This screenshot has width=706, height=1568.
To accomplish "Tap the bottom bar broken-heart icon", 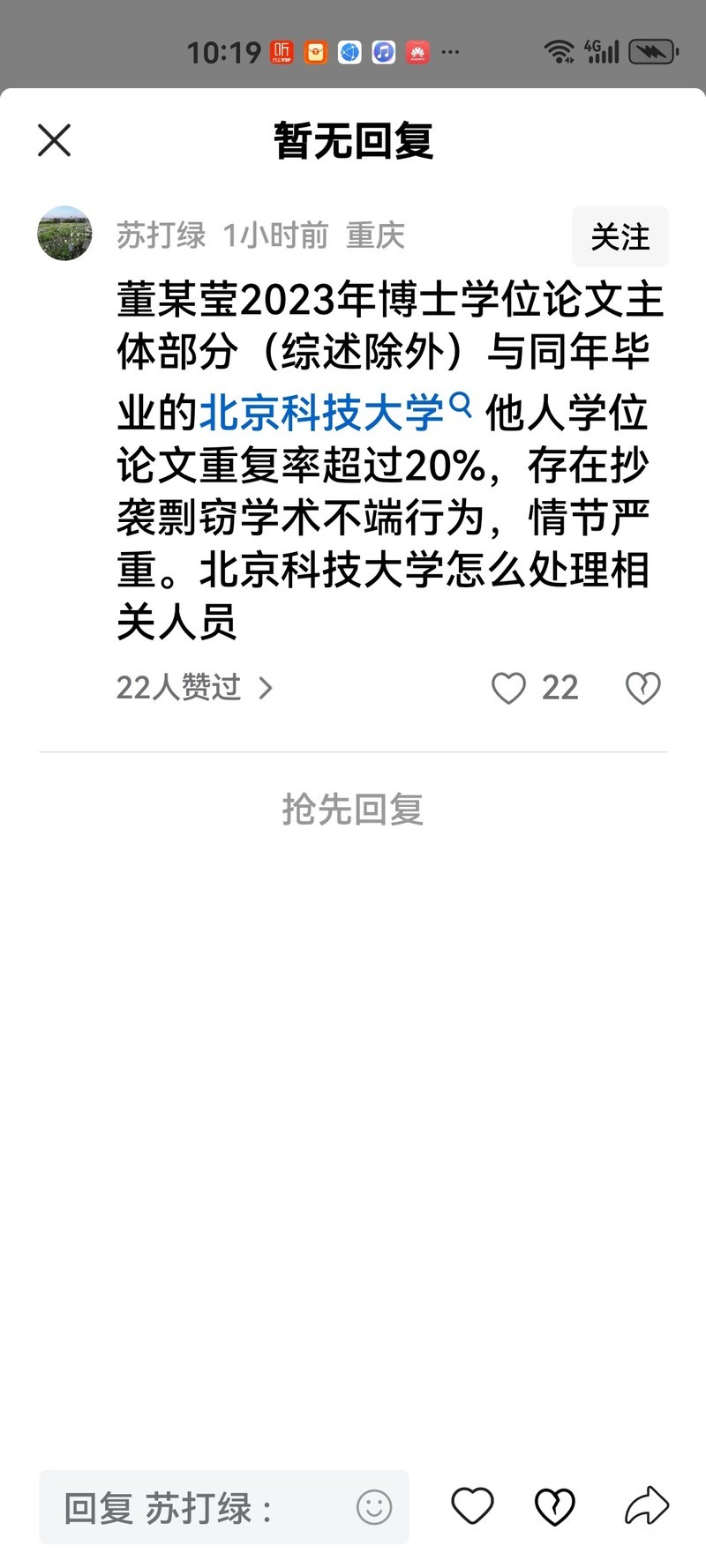I will point(555,1506).
